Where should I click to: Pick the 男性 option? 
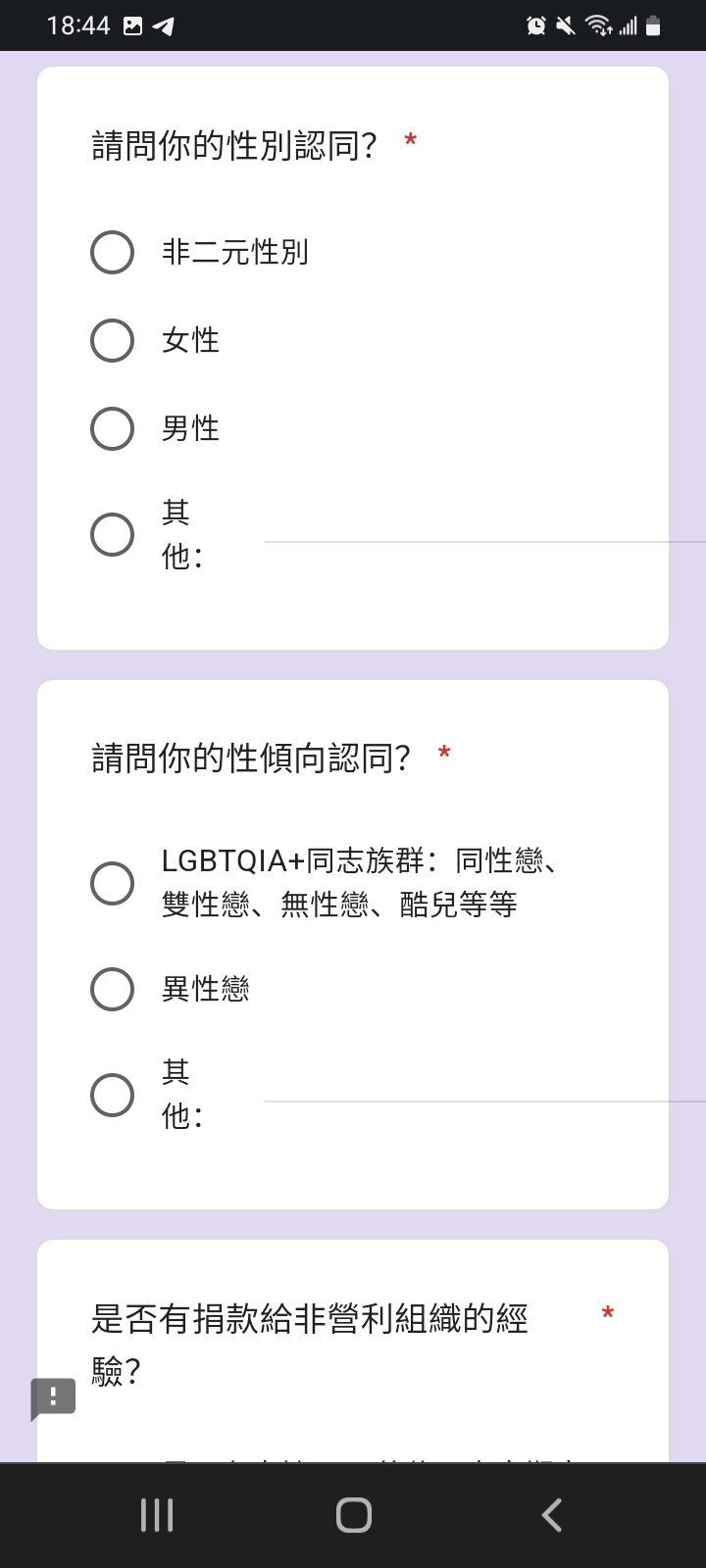[112, 429]
